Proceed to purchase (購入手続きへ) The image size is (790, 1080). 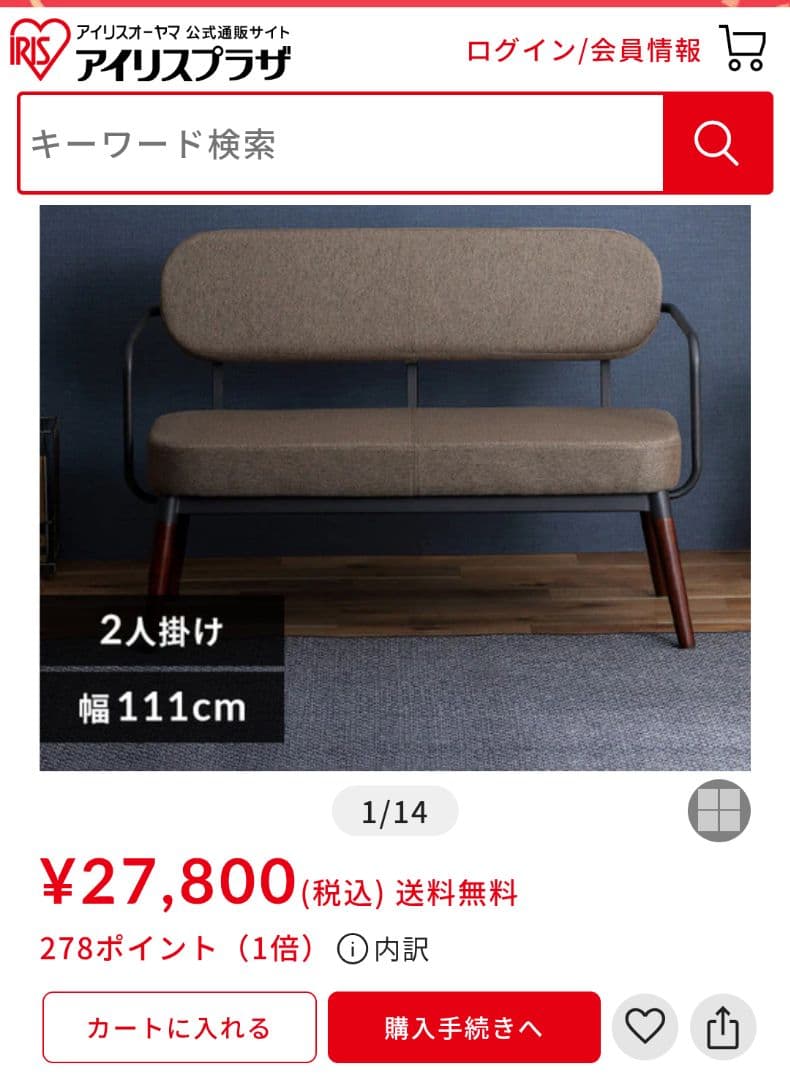(x=464, y=1027)
